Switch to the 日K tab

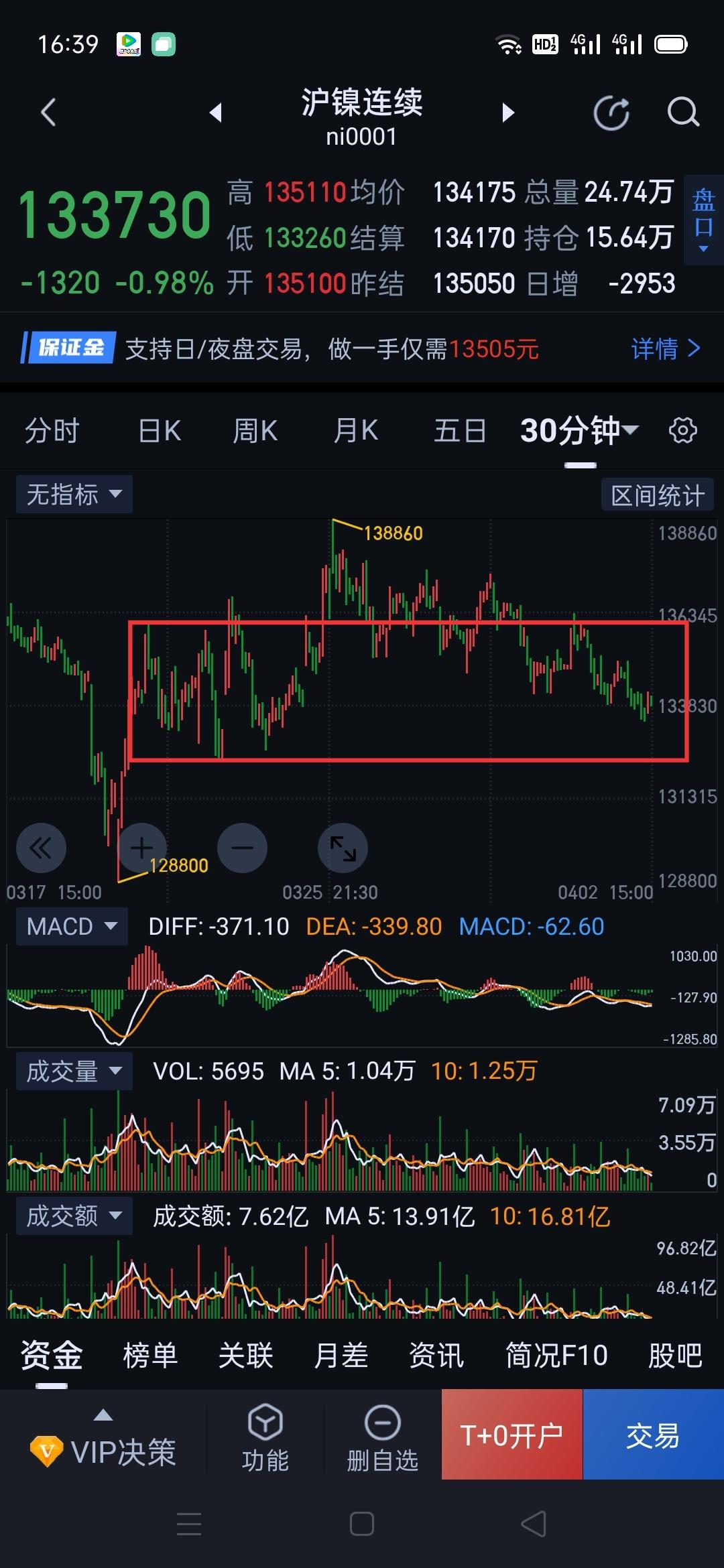[x=158, y=430]
